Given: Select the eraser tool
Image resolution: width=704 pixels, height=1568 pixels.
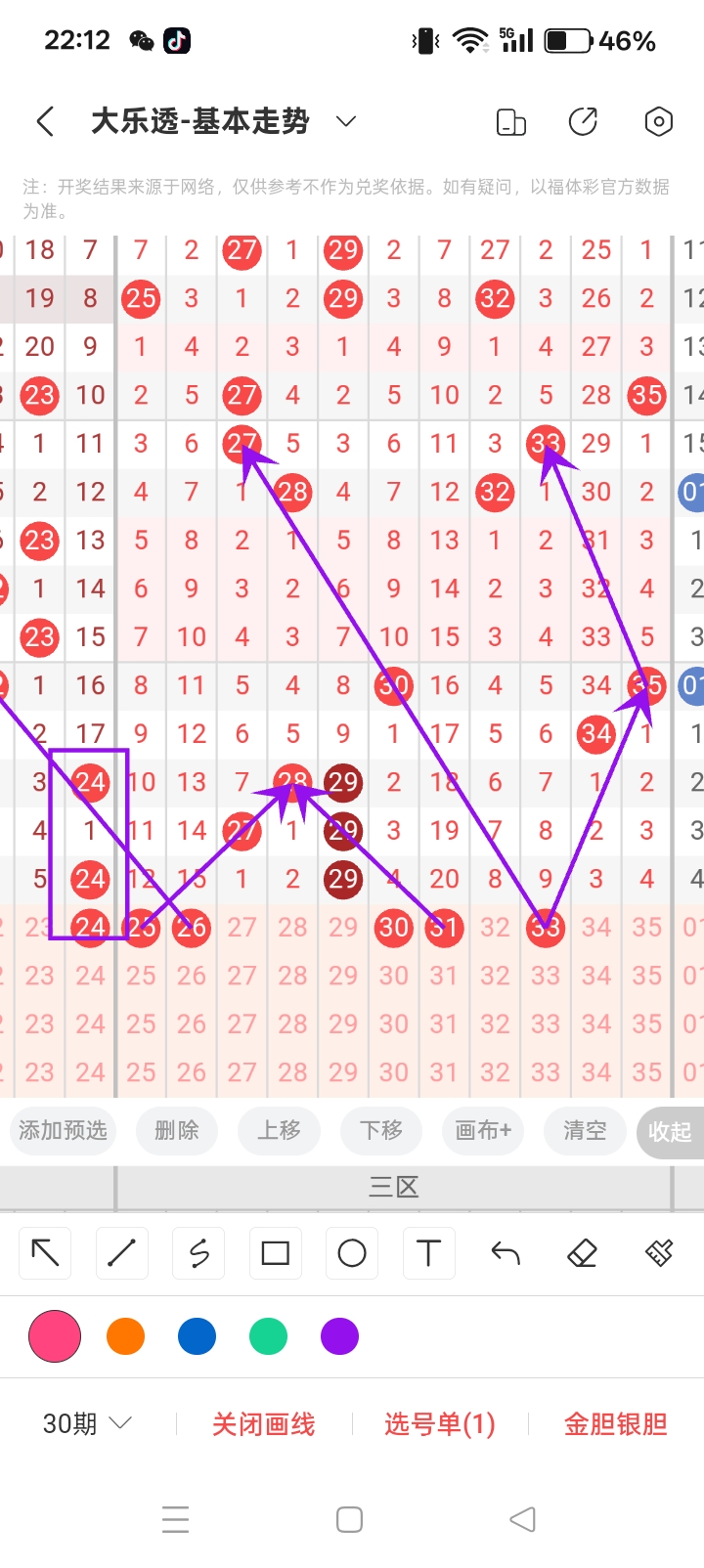Looking at the screenshot, I should pos(582,1252).
